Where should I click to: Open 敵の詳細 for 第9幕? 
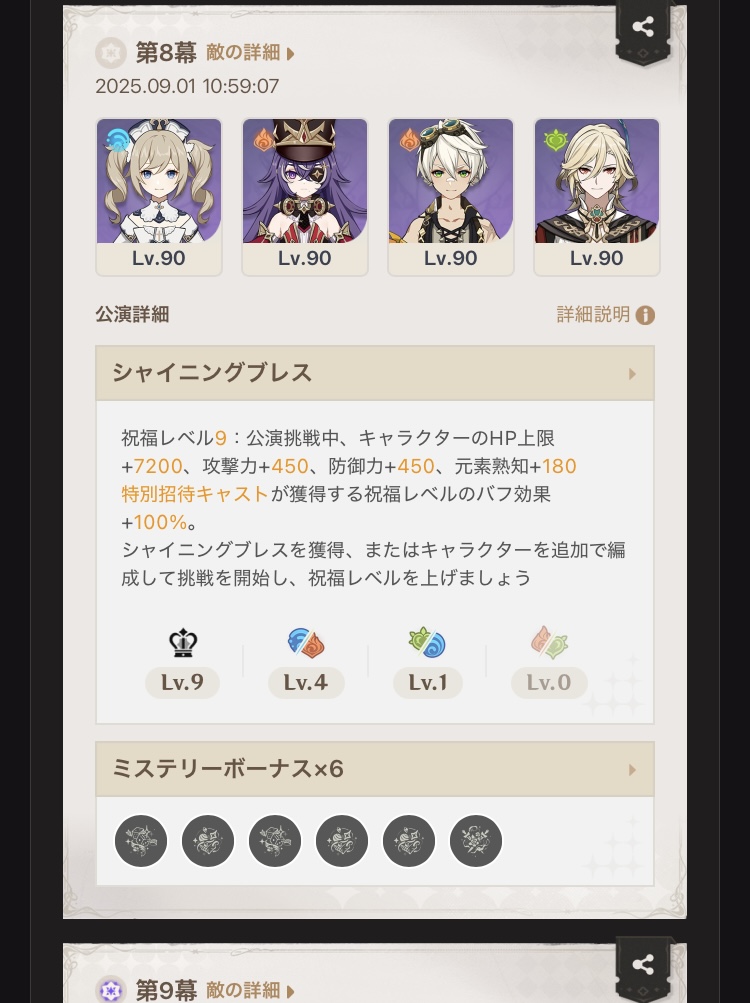250,990
